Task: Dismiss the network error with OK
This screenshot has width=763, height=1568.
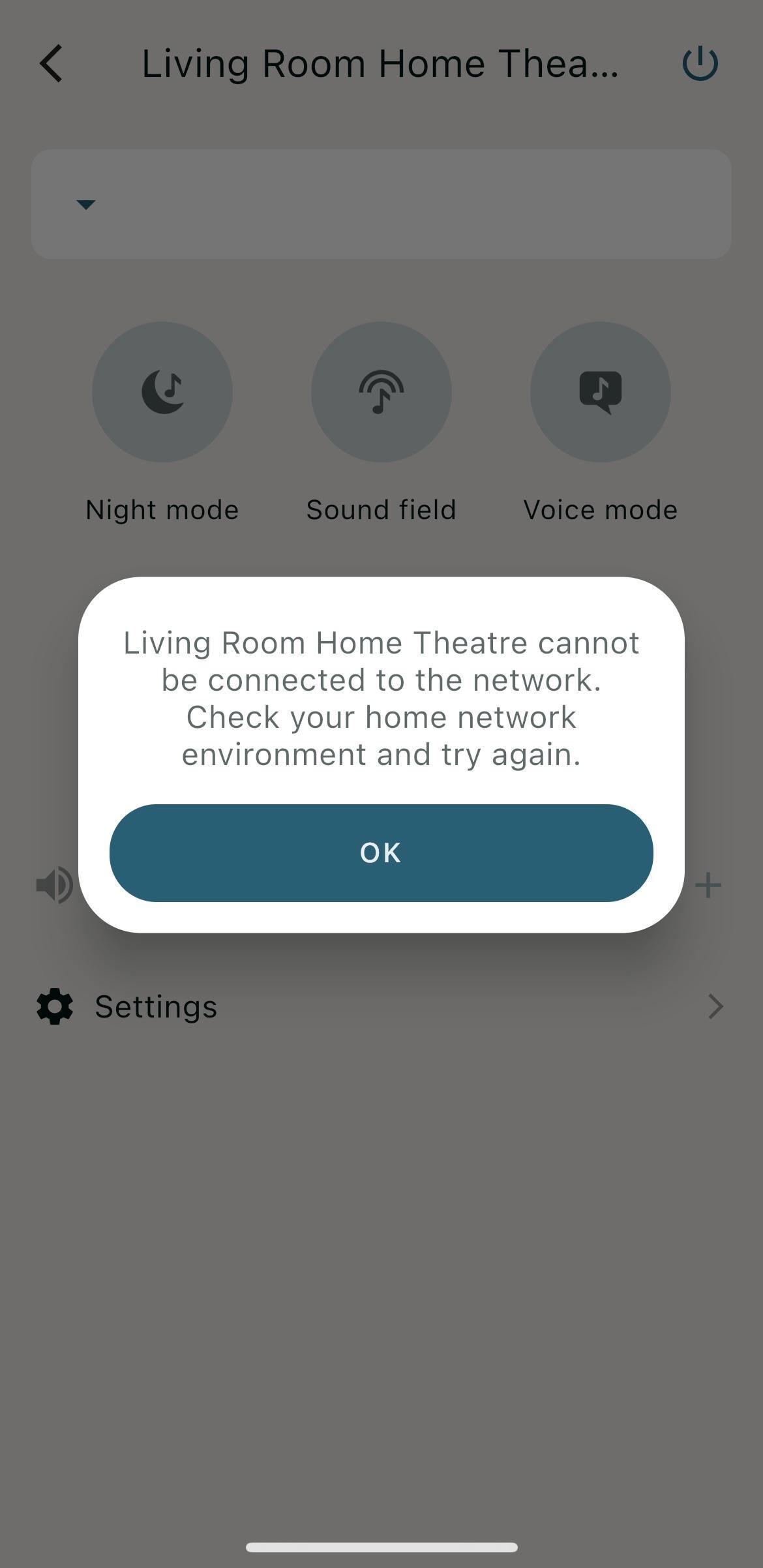Action: point(381,852)
